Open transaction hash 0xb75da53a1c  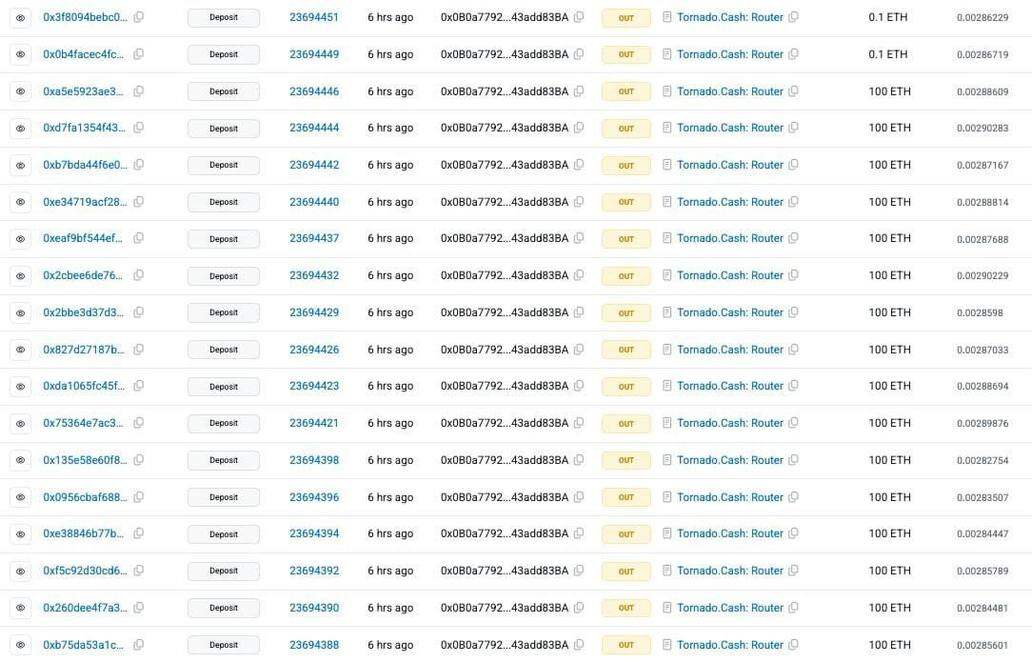click(83, 645)
